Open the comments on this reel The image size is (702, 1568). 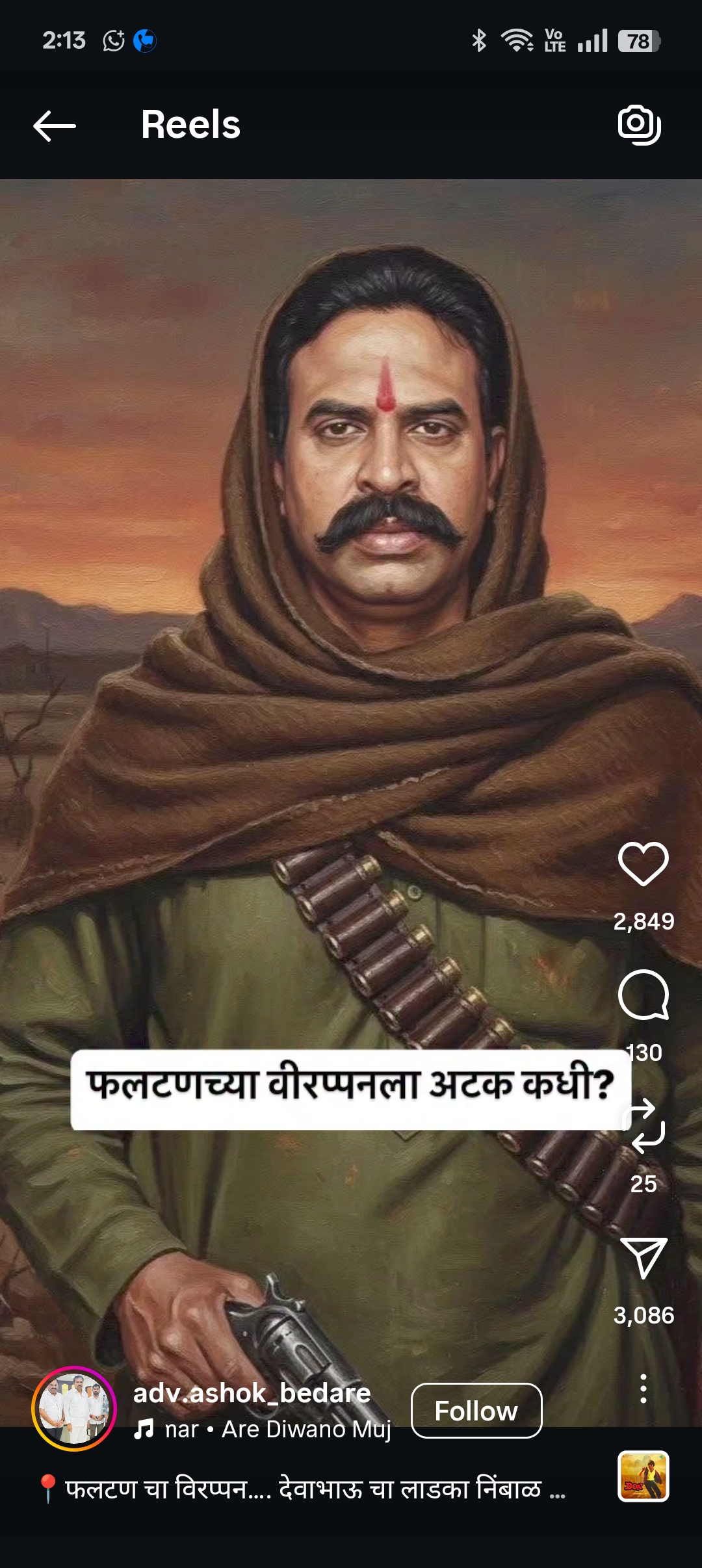pos(643,995)
